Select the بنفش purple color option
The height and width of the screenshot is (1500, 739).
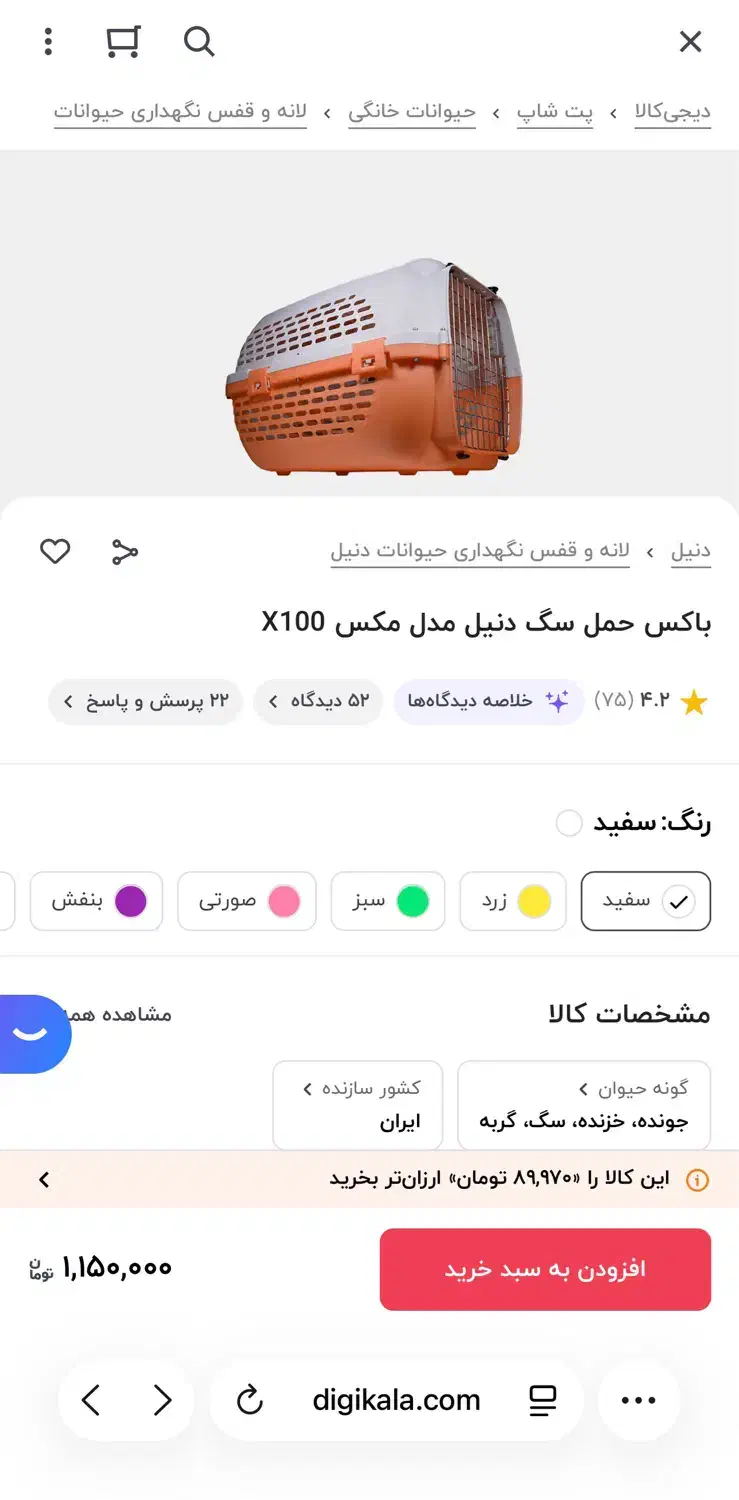pos(96,901)
